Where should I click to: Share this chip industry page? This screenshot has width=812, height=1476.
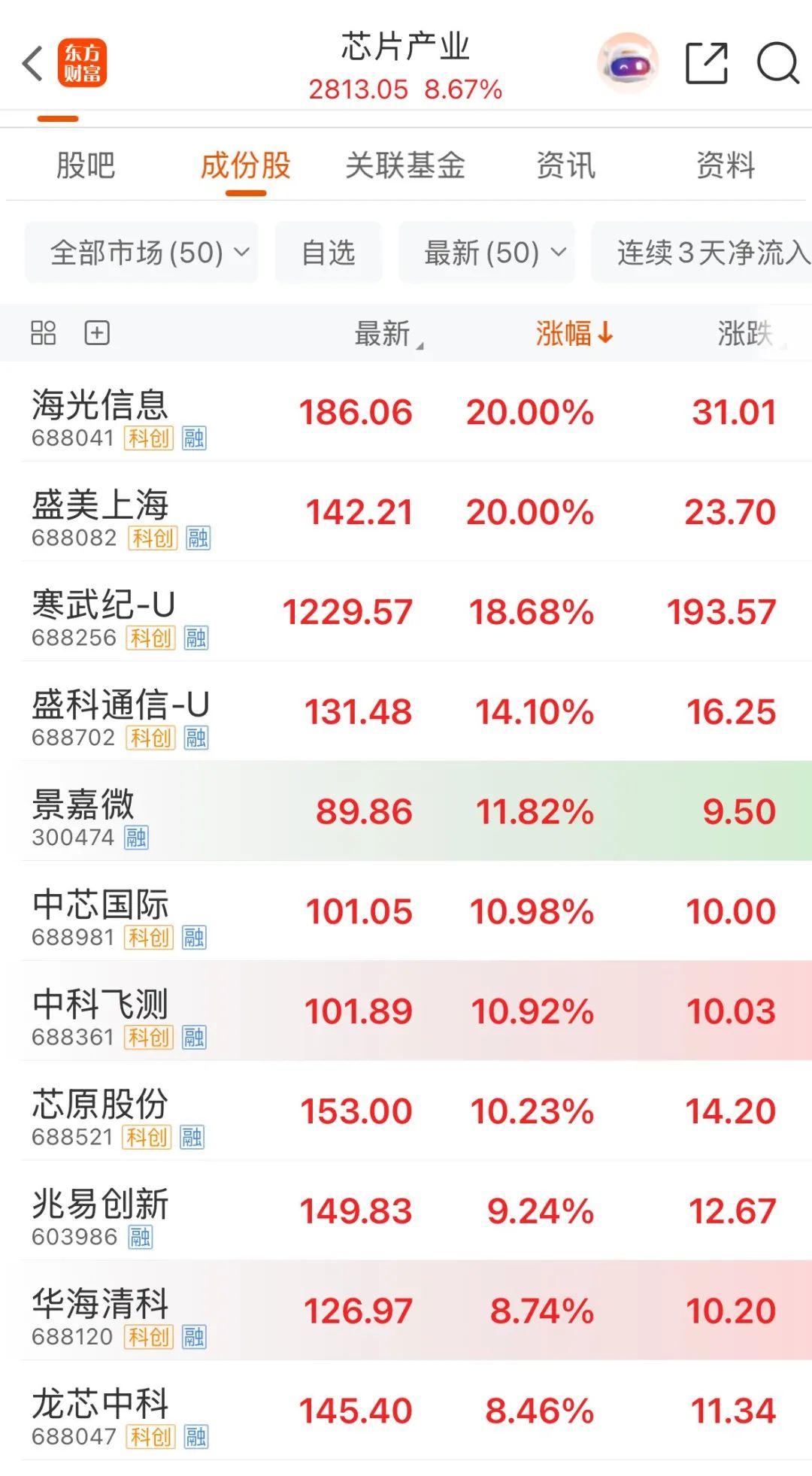pos(707,63)
